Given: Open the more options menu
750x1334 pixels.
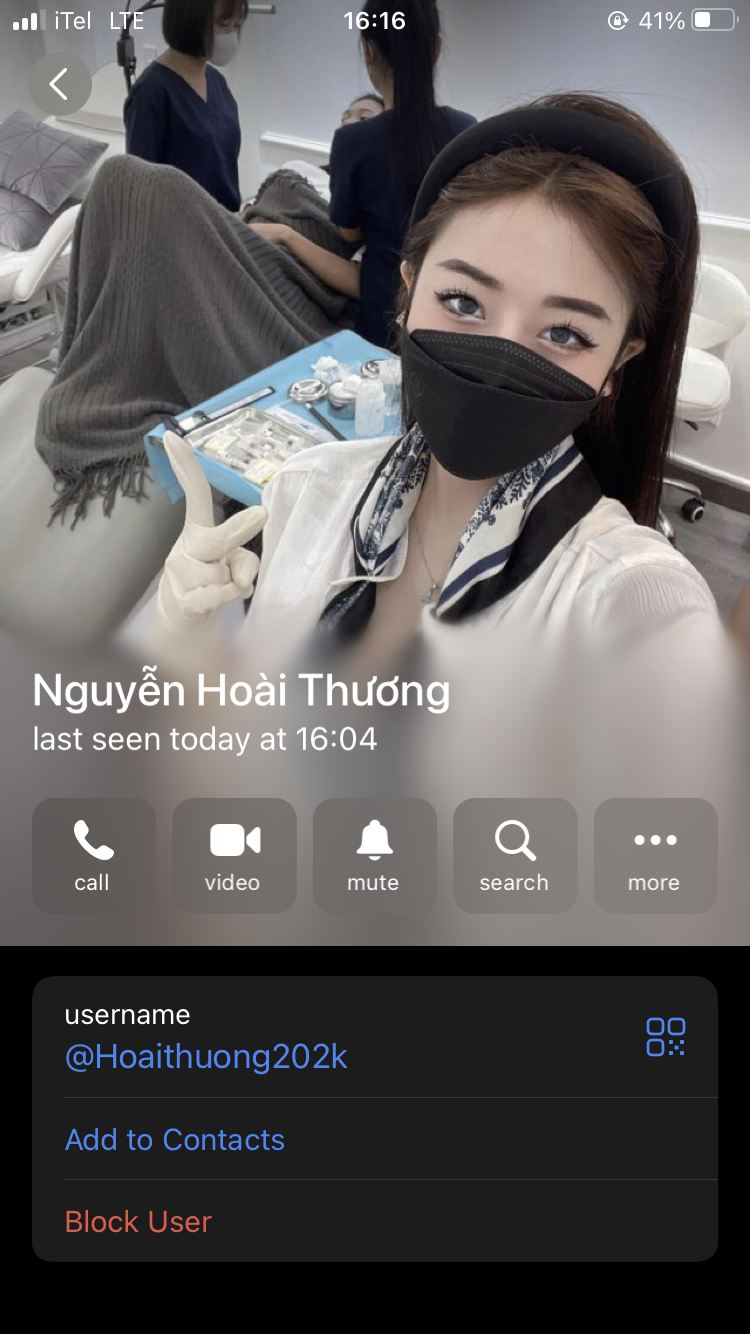Looking at the screenshot, I should click(x=655, y=855).
